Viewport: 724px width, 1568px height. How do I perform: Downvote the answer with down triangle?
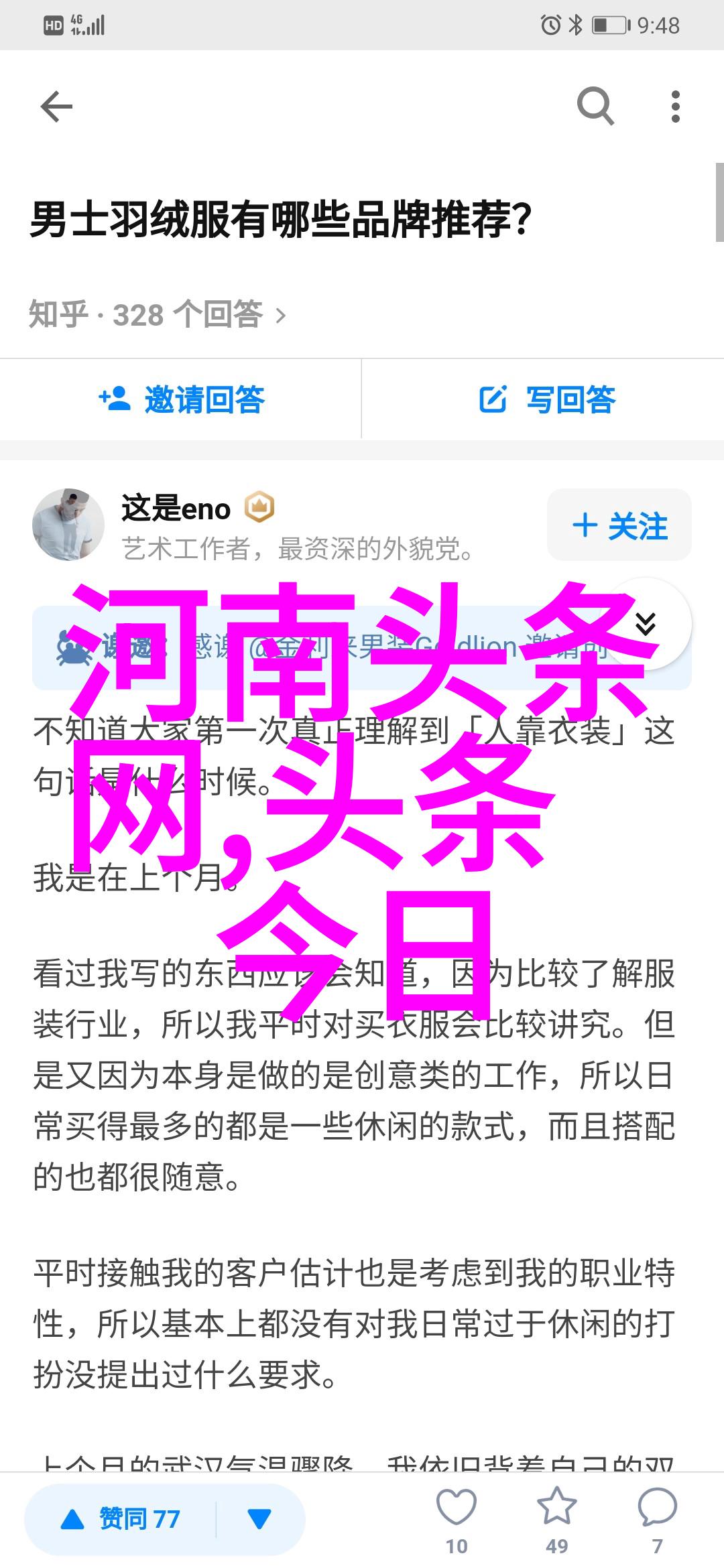(x=259, y=1518)
